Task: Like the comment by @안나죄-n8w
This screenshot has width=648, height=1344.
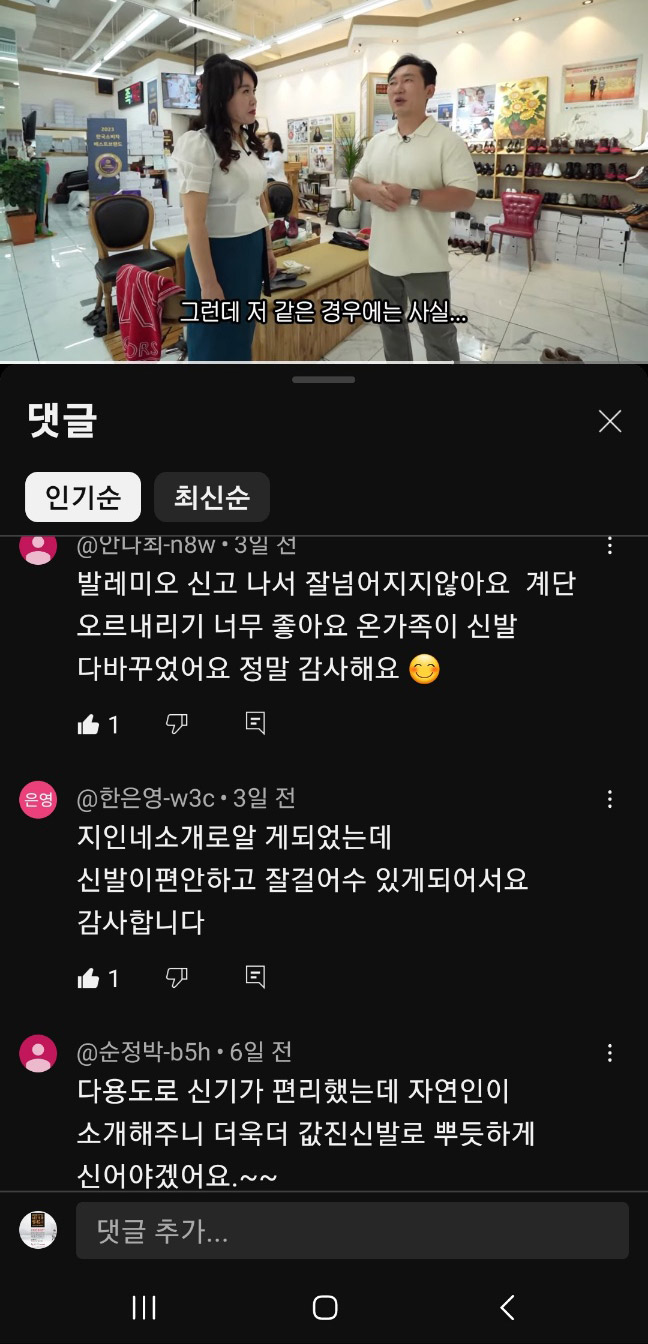Action: [89, 724]
